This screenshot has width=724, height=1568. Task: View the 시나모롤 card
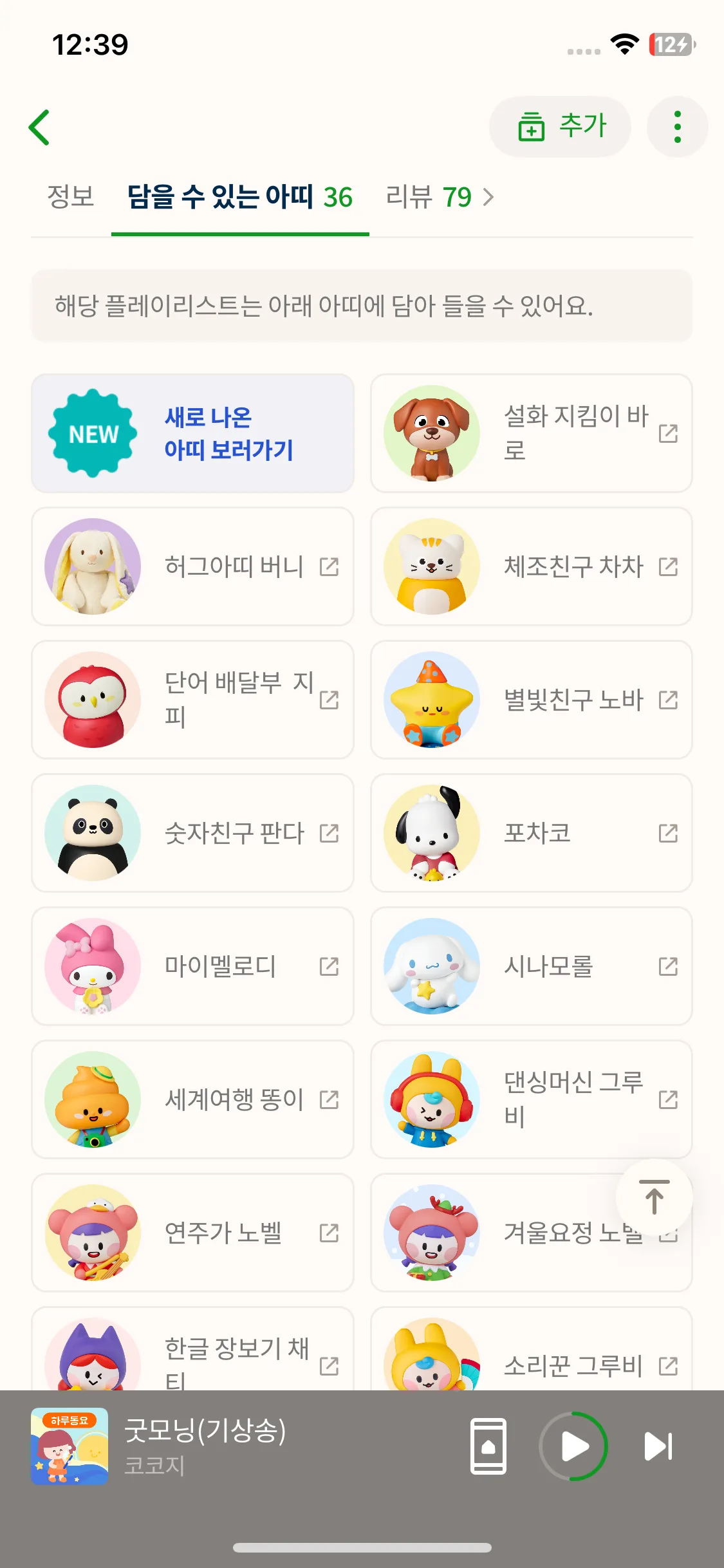pyautogui.click(x=531, y=966)
